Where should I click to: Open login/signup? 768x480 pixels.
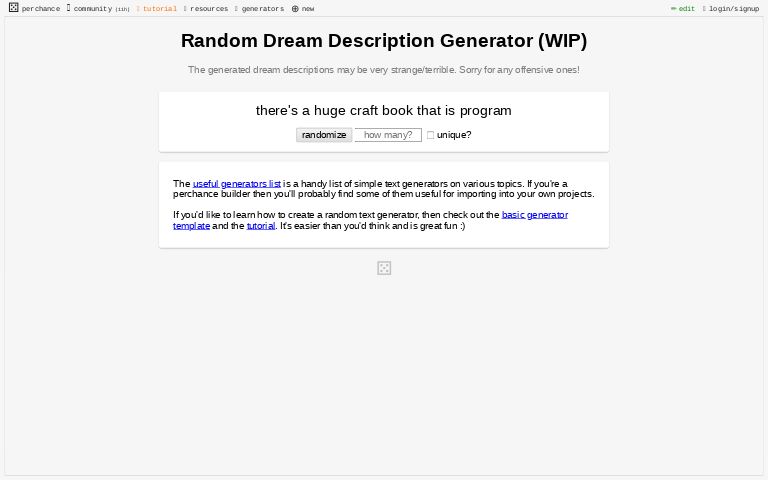tap(731, 8)
